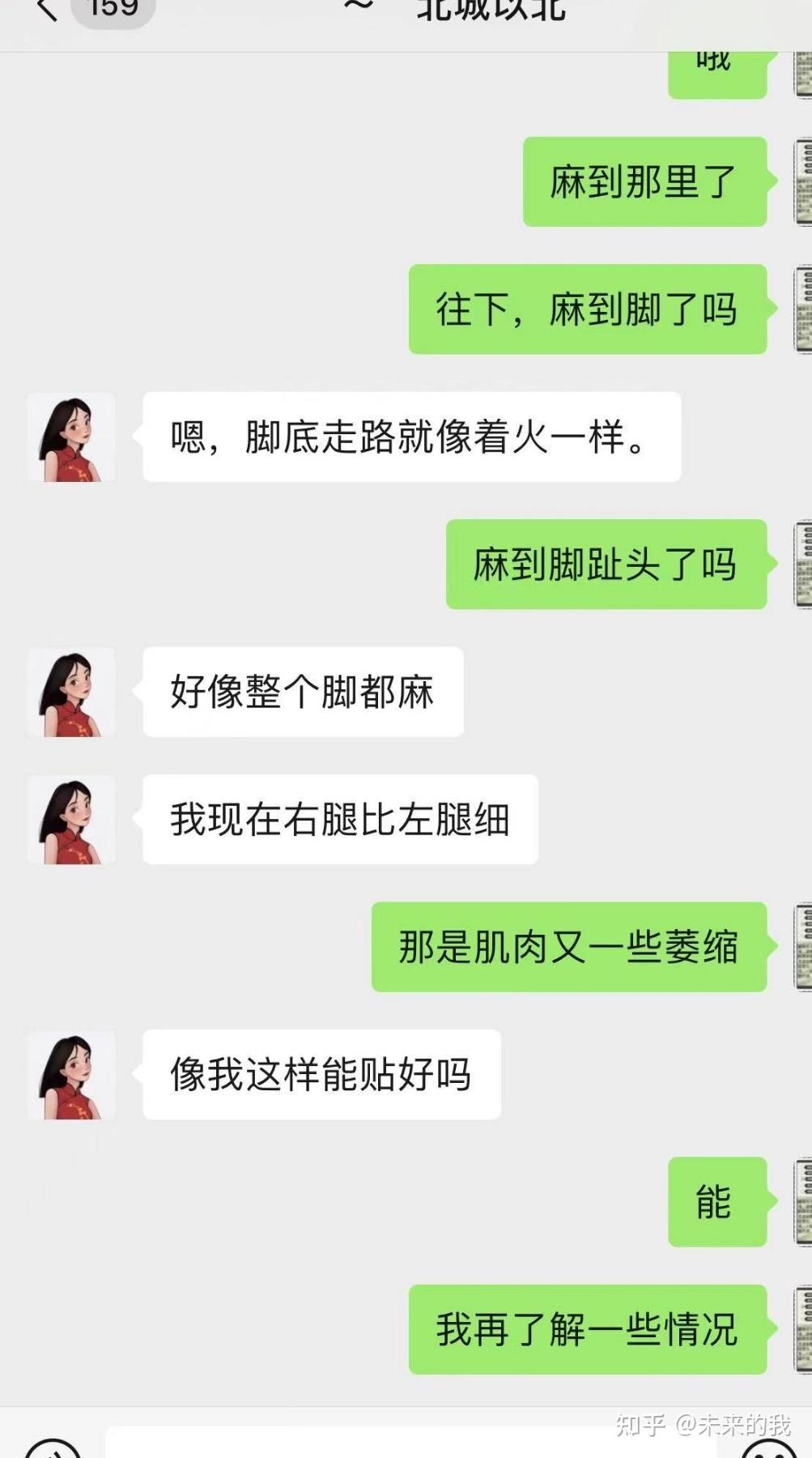The image size is (812, 1458).
Task: View profile from avatar beside "我现在右腿比左腿细"
Action: click(71, 820)
